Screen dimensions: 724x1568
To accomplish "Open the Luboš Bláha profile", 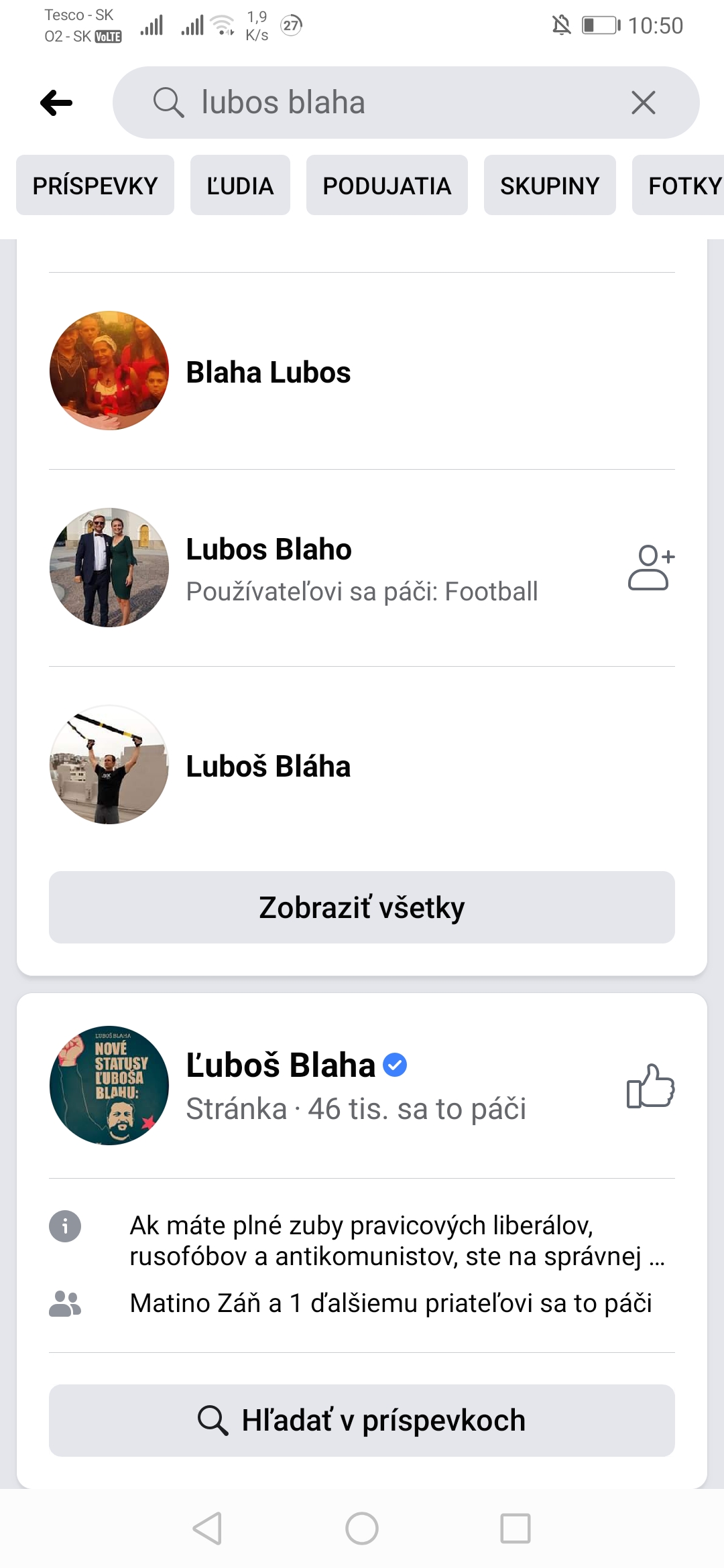I will pyautogui.click(x=268, y=766).
